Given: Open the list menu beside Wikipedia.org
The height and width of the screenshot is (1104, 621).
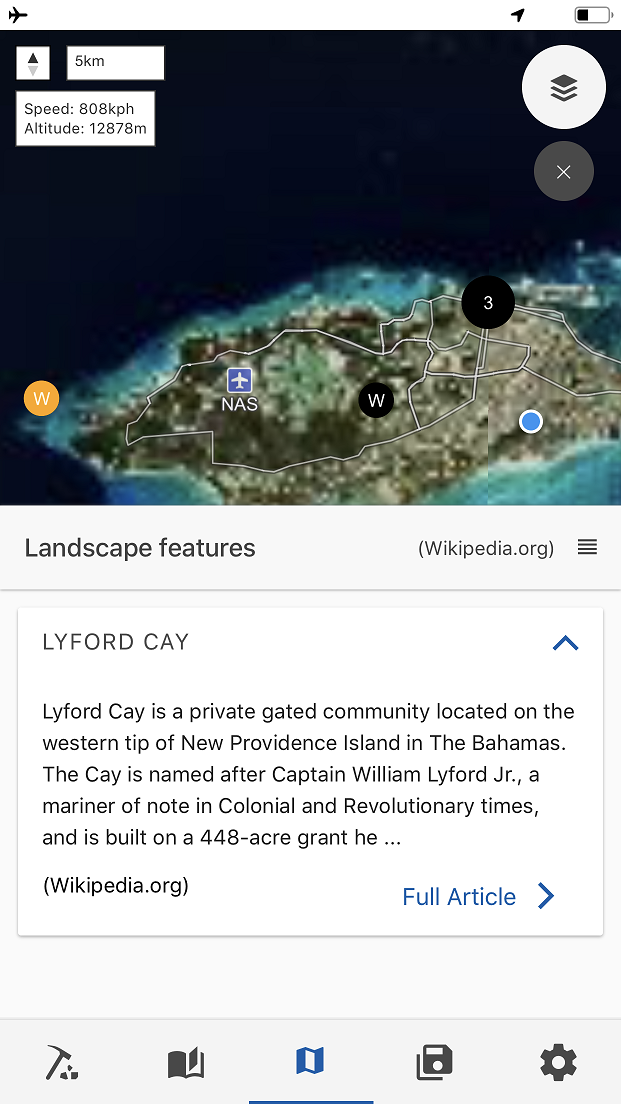Looking at the screenshot, I should pos(587,546).
